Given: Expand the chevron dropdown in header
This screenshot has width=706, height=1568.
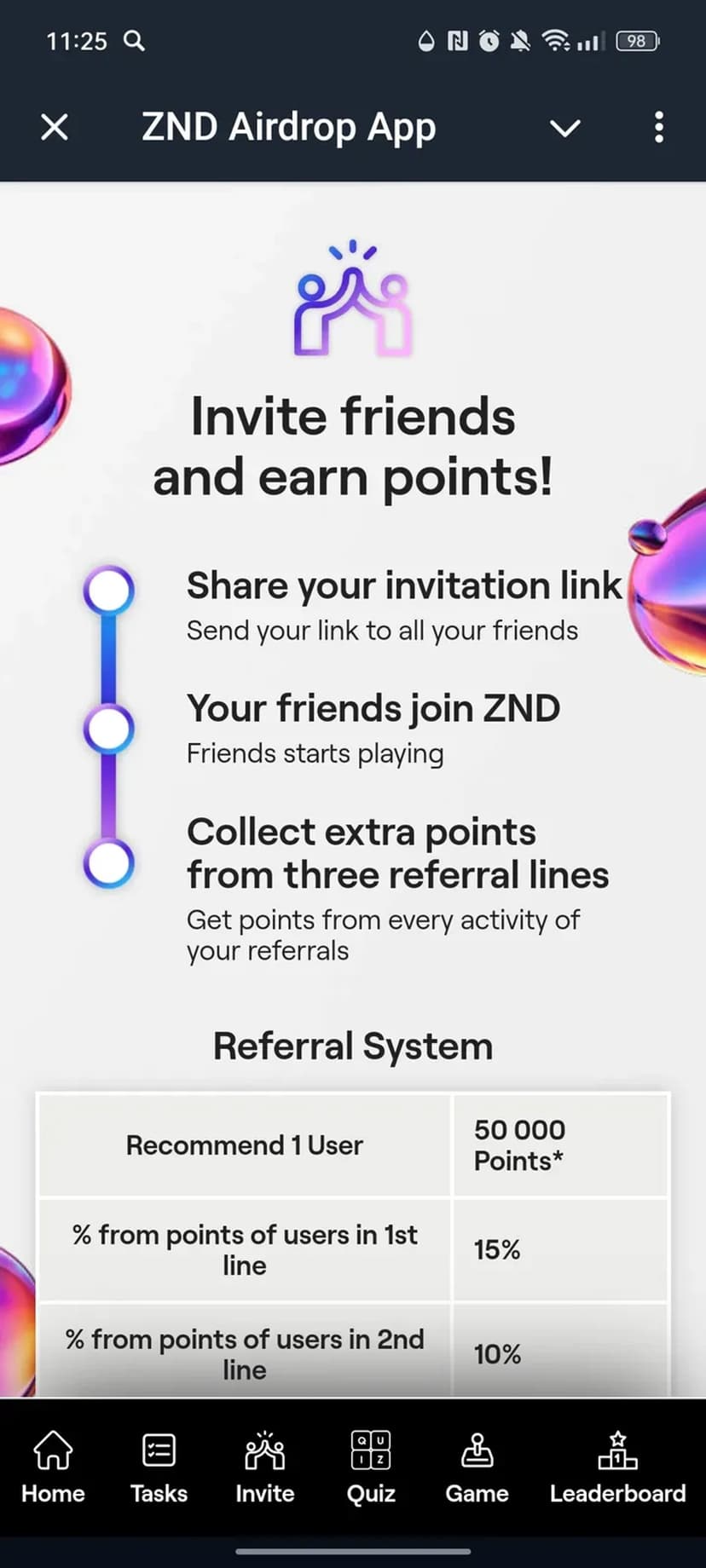Looking at the screenshot, I should pyautogui.click(x=564, y=128).
